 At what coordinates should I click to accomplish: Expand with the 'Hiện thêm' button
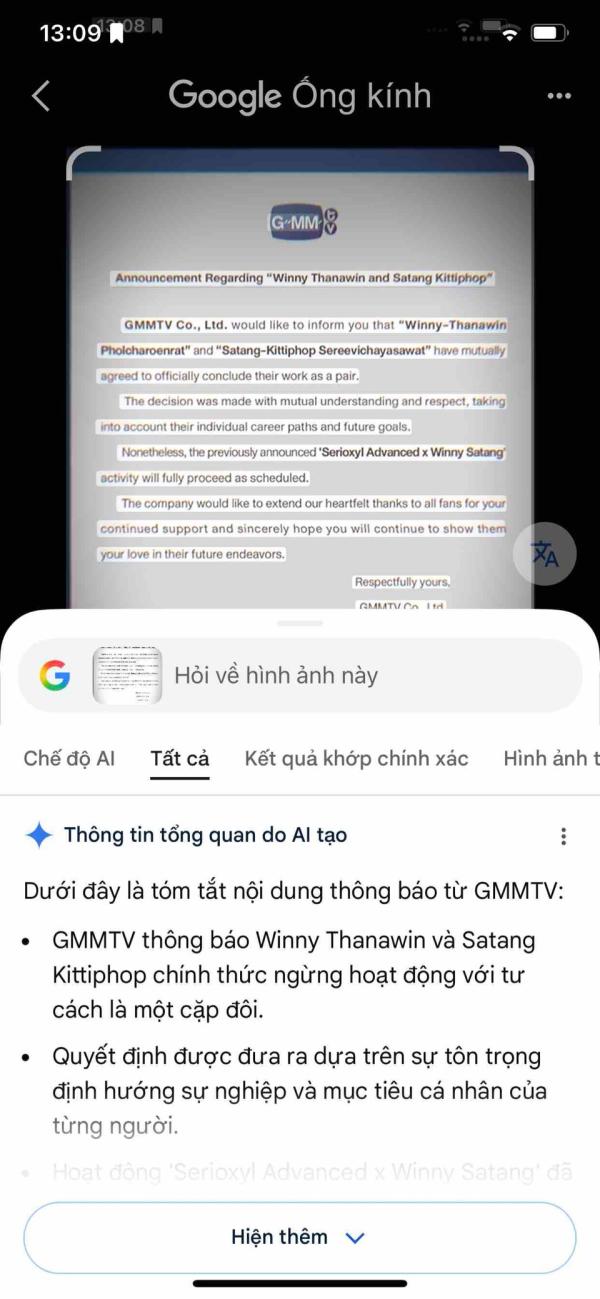tap(299, 1237)
